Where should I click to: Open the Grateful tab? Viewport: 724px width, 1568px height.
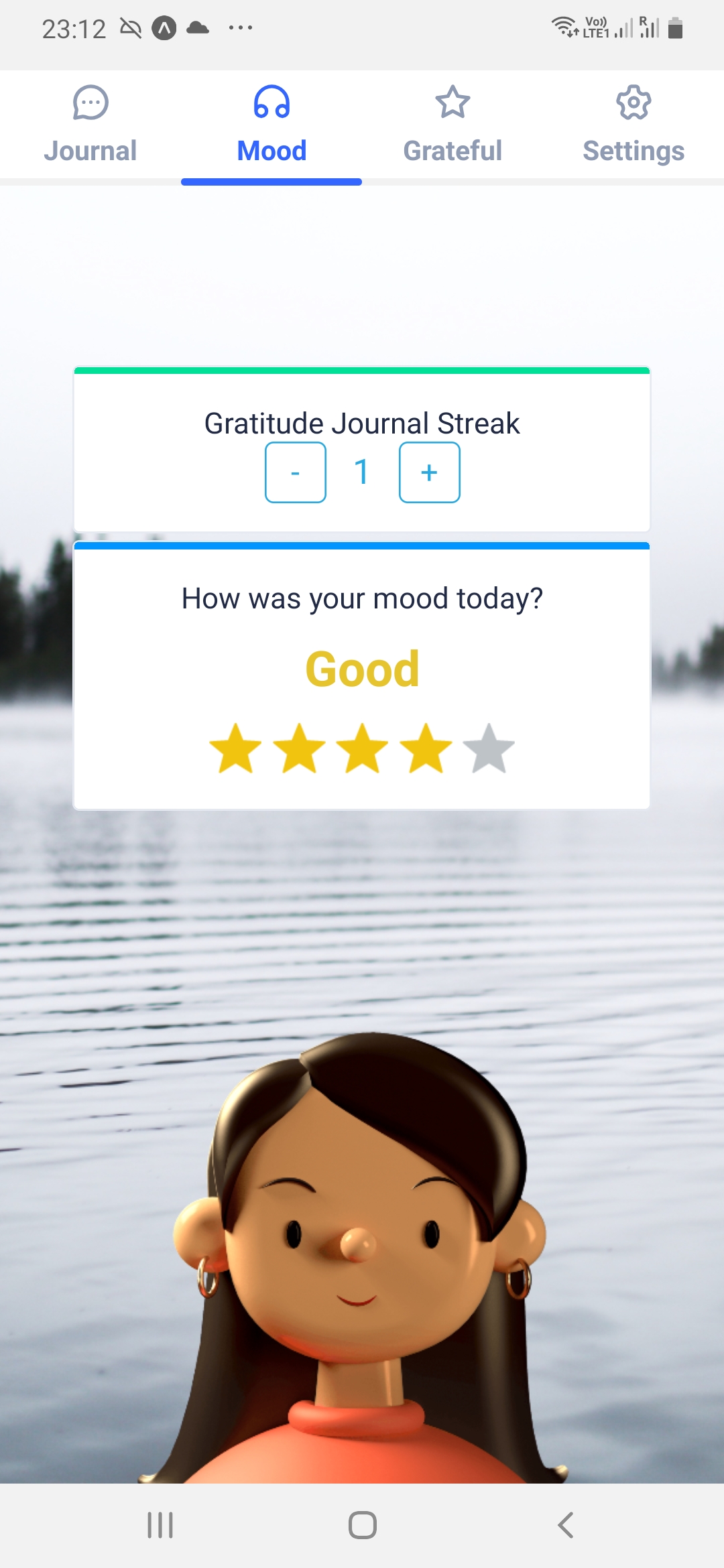(452, 125)
